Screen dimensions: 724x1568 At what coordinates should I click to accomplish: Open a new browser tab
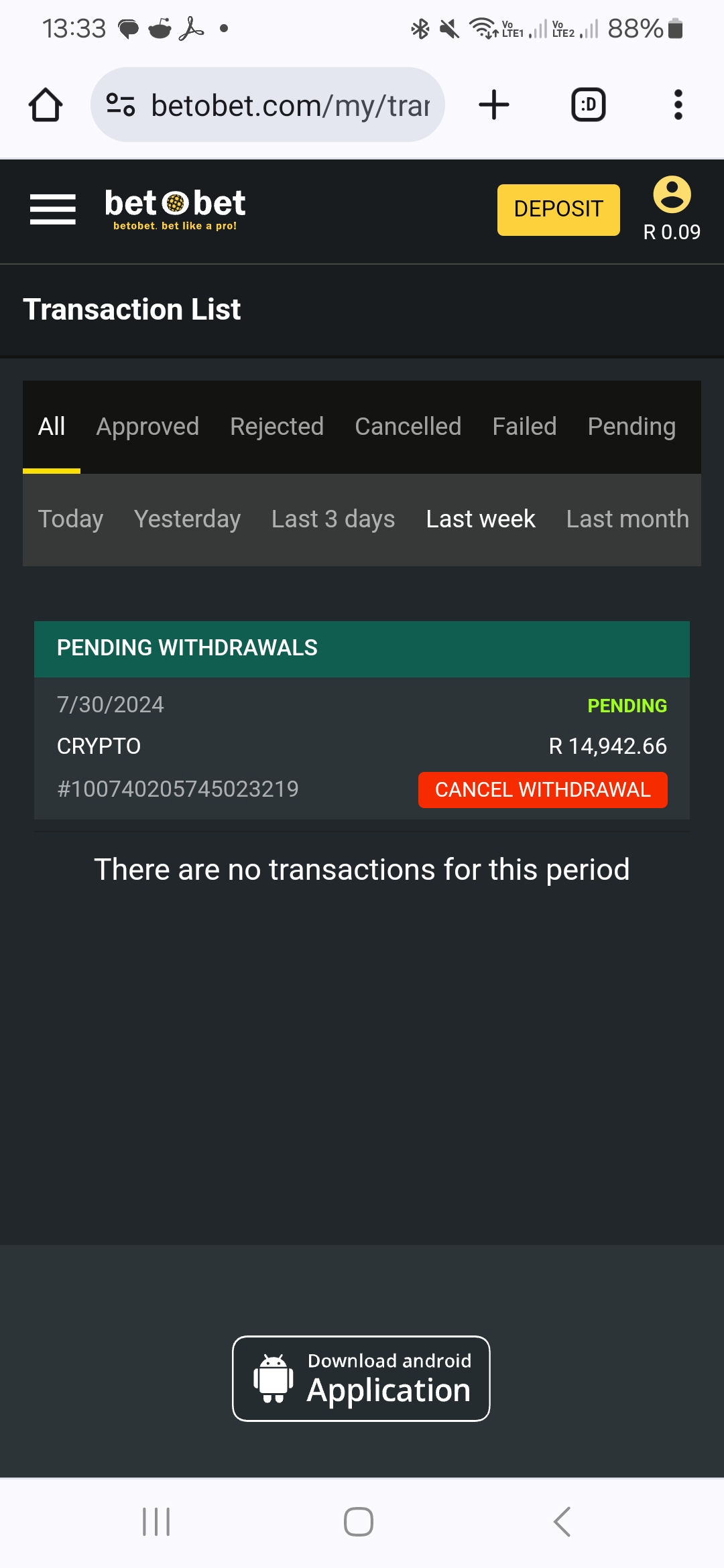[x=494, y=105]
